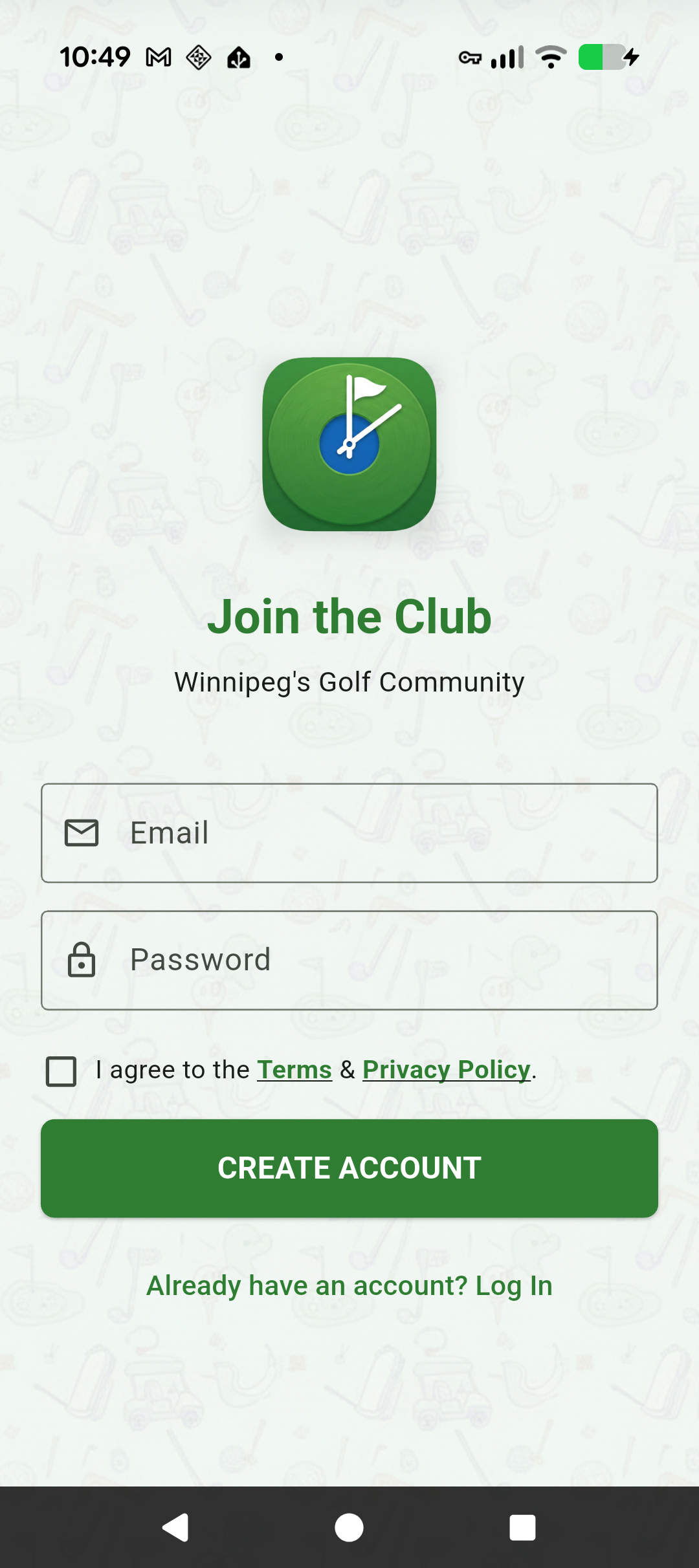This screenshot has height=1568, width=699.
Task: Click the padlock icon in the Password field
Action: click(x=82, y=959)
